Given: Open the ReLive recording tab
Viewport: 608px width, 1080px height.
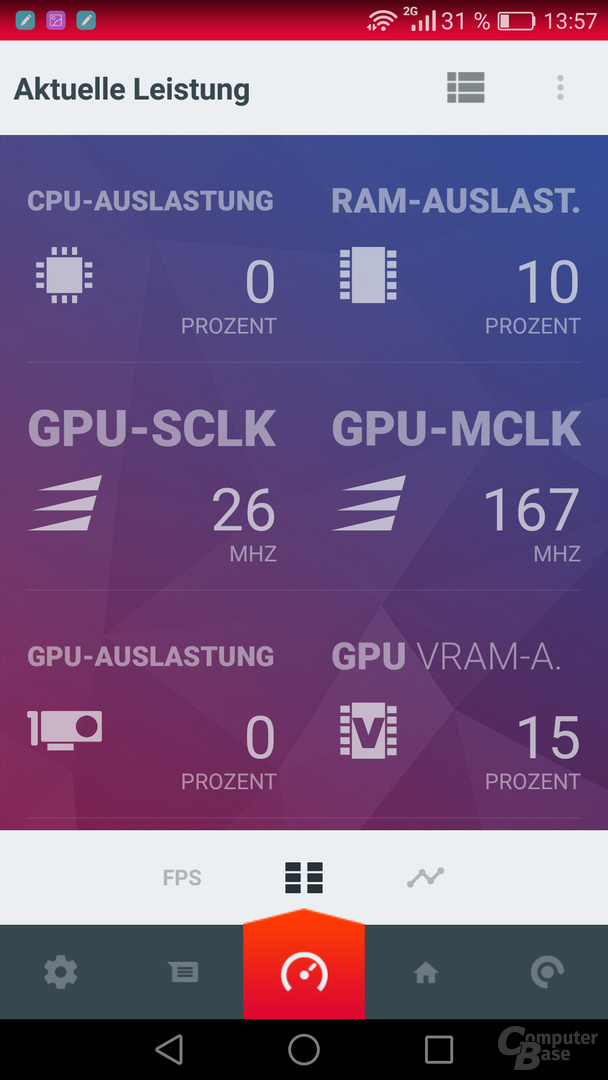Looking at the screenshot, I should [x=547, y=972].
